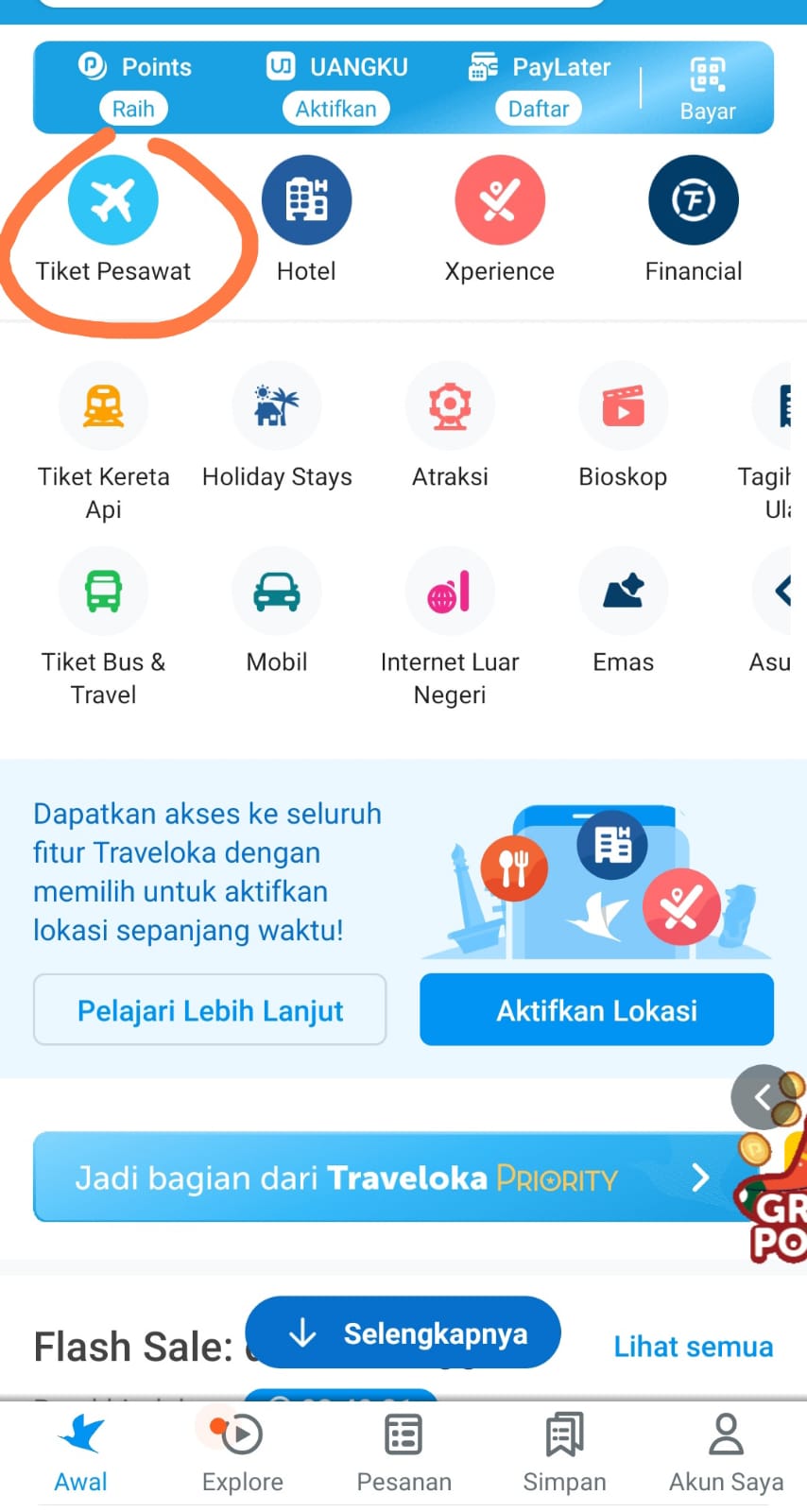Open Tiket Kereta Api train tickets

(x=104, y=407)
